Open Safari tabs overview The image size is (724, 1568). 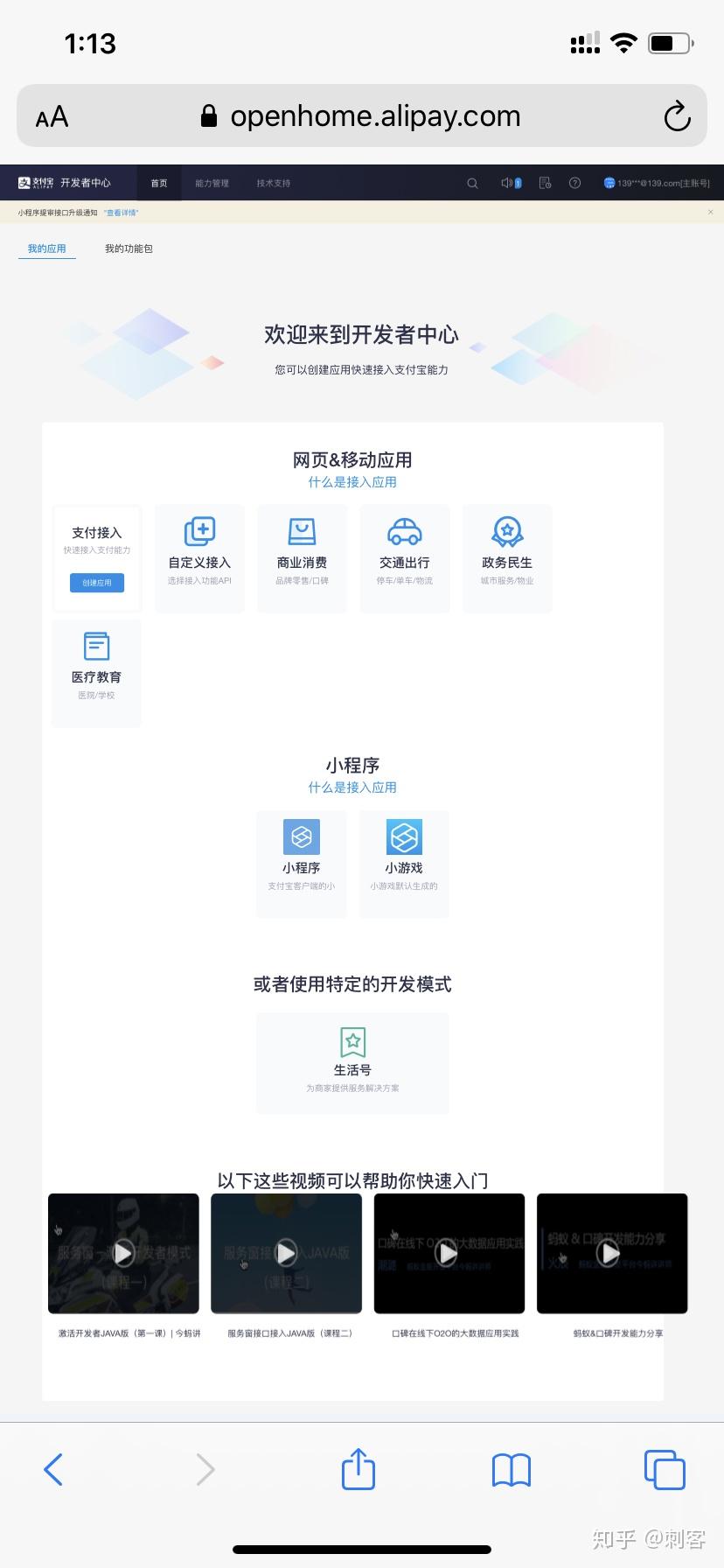click(x=664, y=1468)
